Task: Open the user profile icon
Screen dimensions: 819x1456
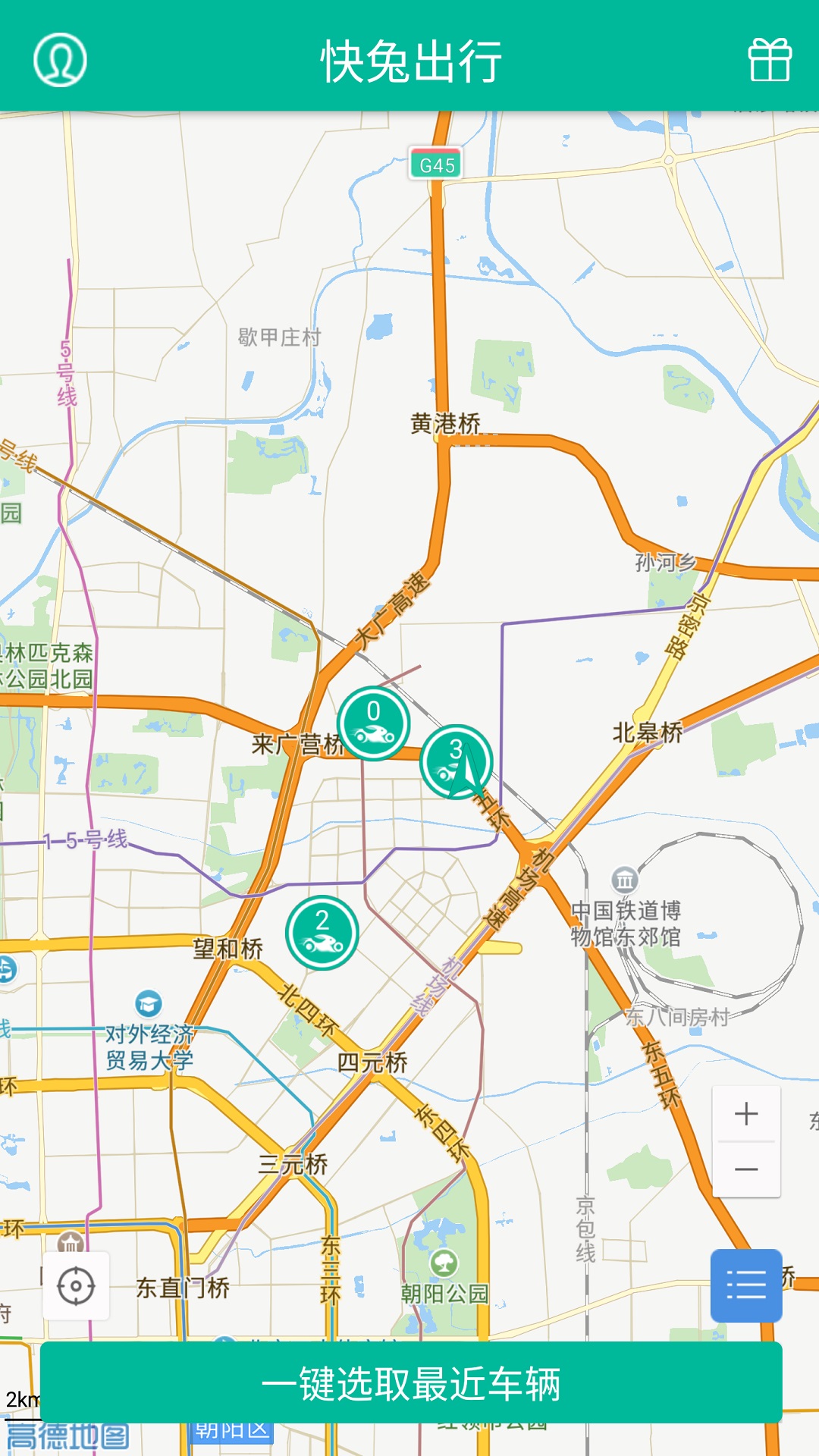Action: [60, 60]
